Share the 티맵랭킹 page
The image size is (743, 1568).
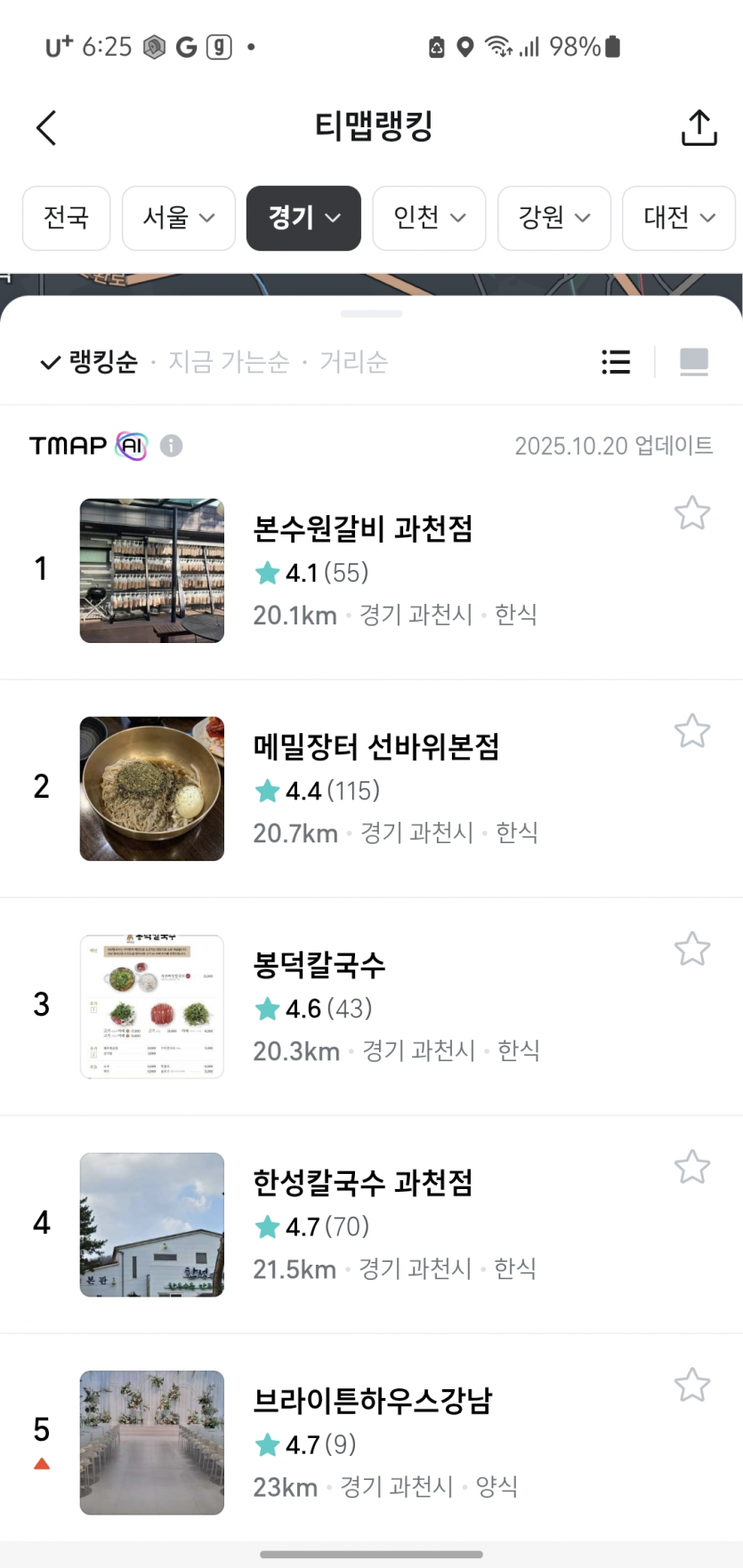pos(699,128)
